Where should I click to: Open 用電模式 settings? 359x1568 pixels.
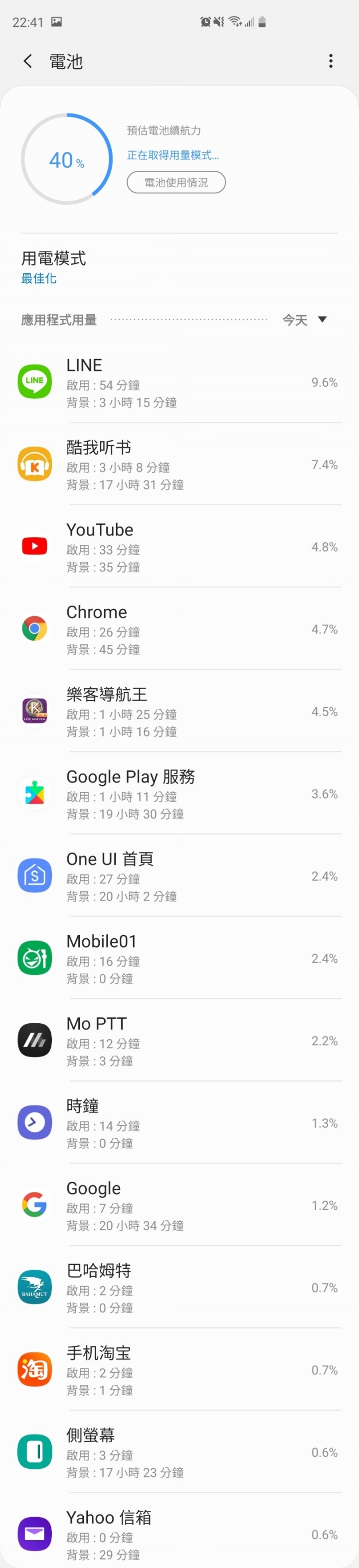(x=54, y=266)
